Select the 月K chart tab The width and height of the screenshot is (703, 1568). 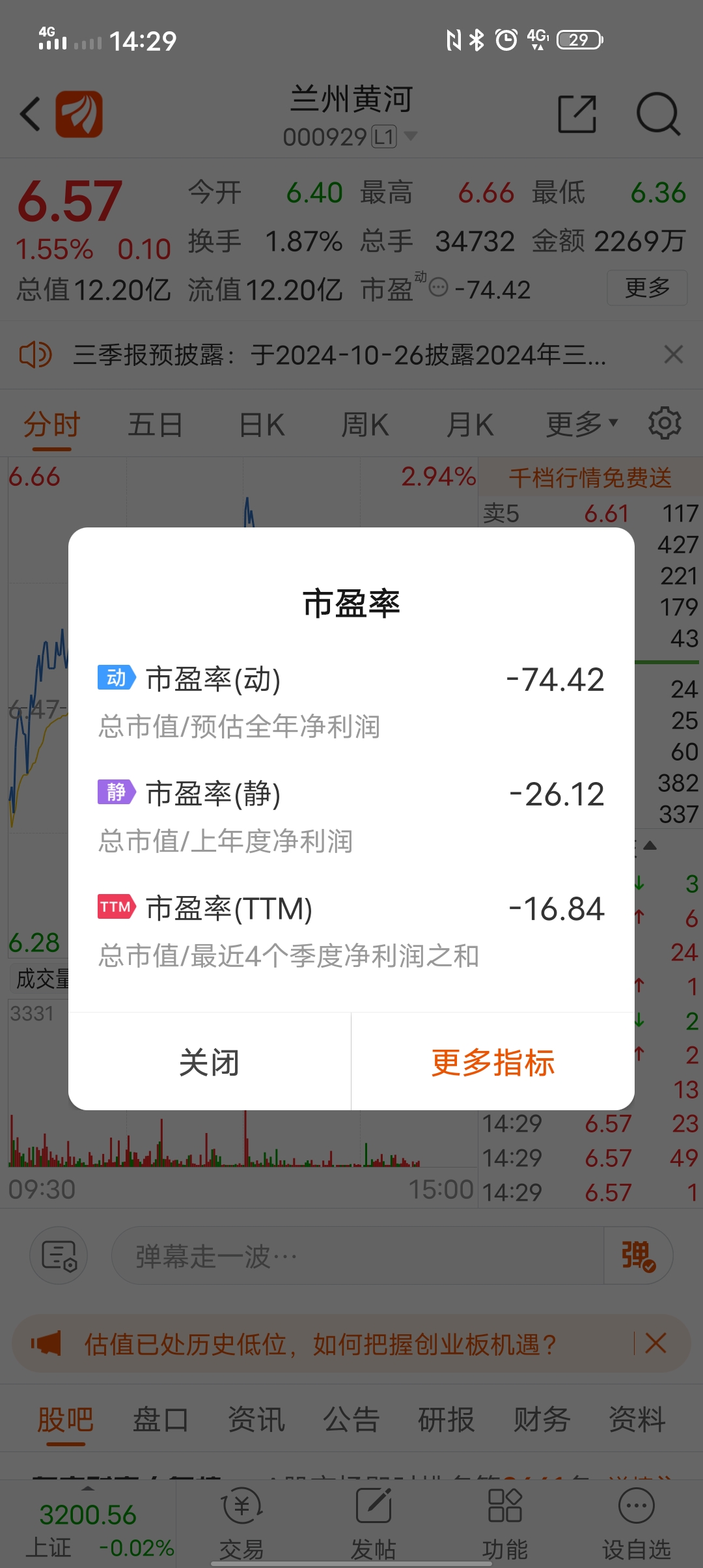469,425
